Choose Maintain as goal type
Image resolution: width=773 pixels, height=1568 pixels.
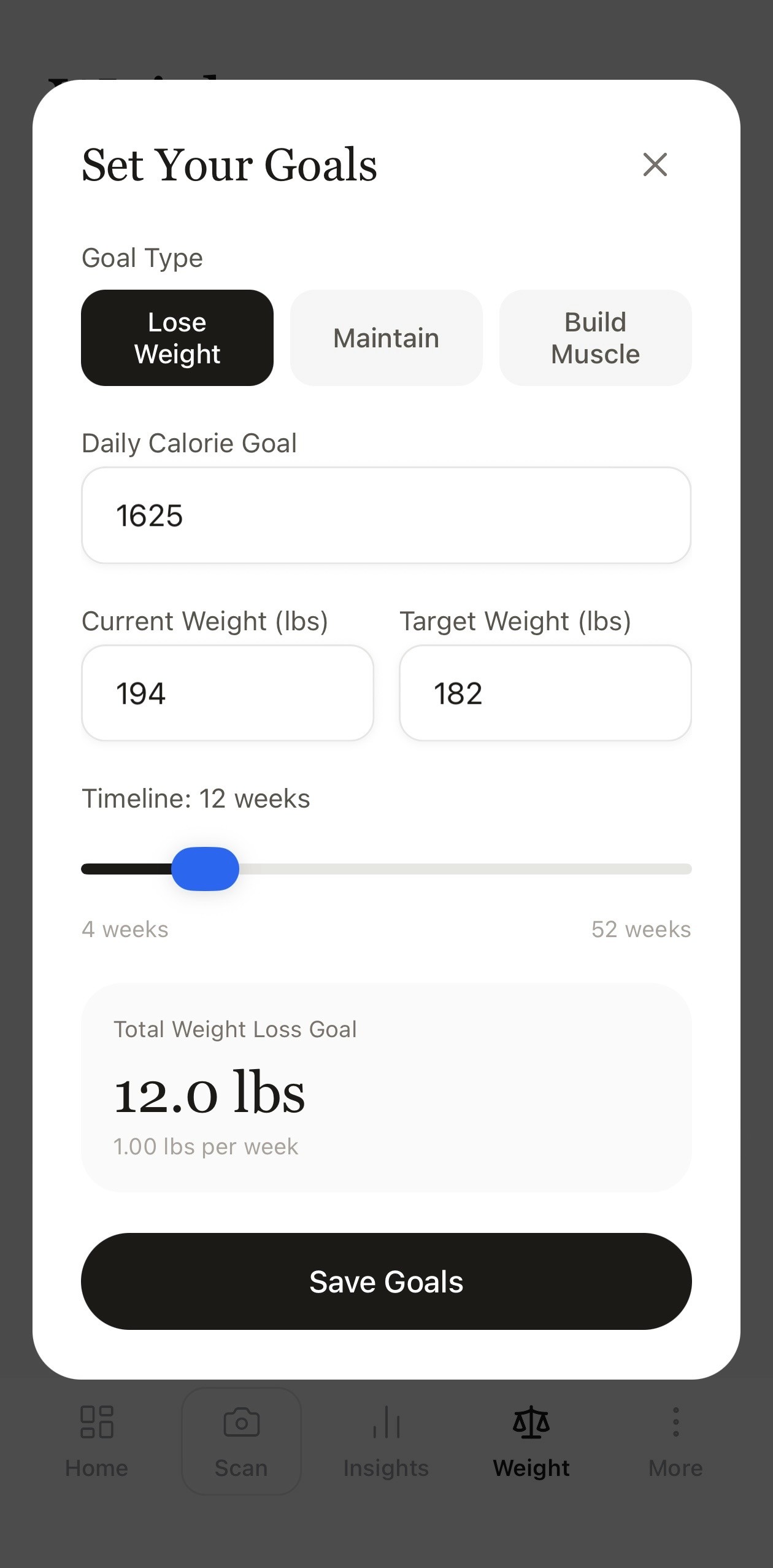(386, 338)
